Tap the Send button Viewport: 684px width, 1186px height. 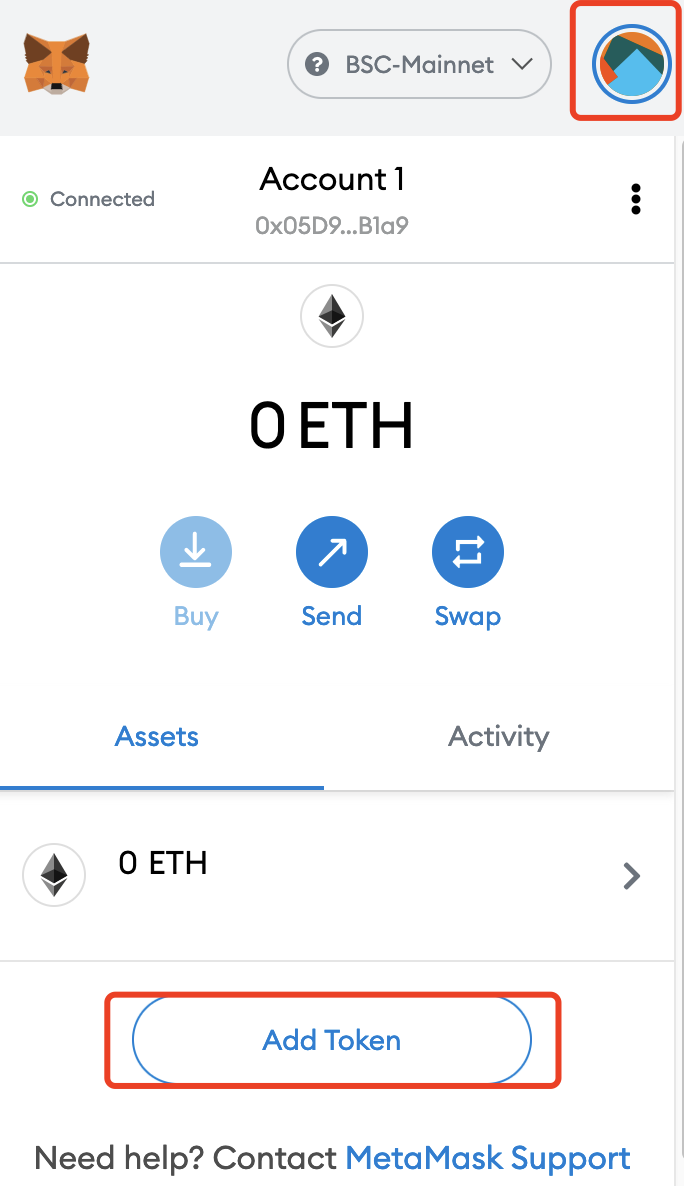coord(331,573)
